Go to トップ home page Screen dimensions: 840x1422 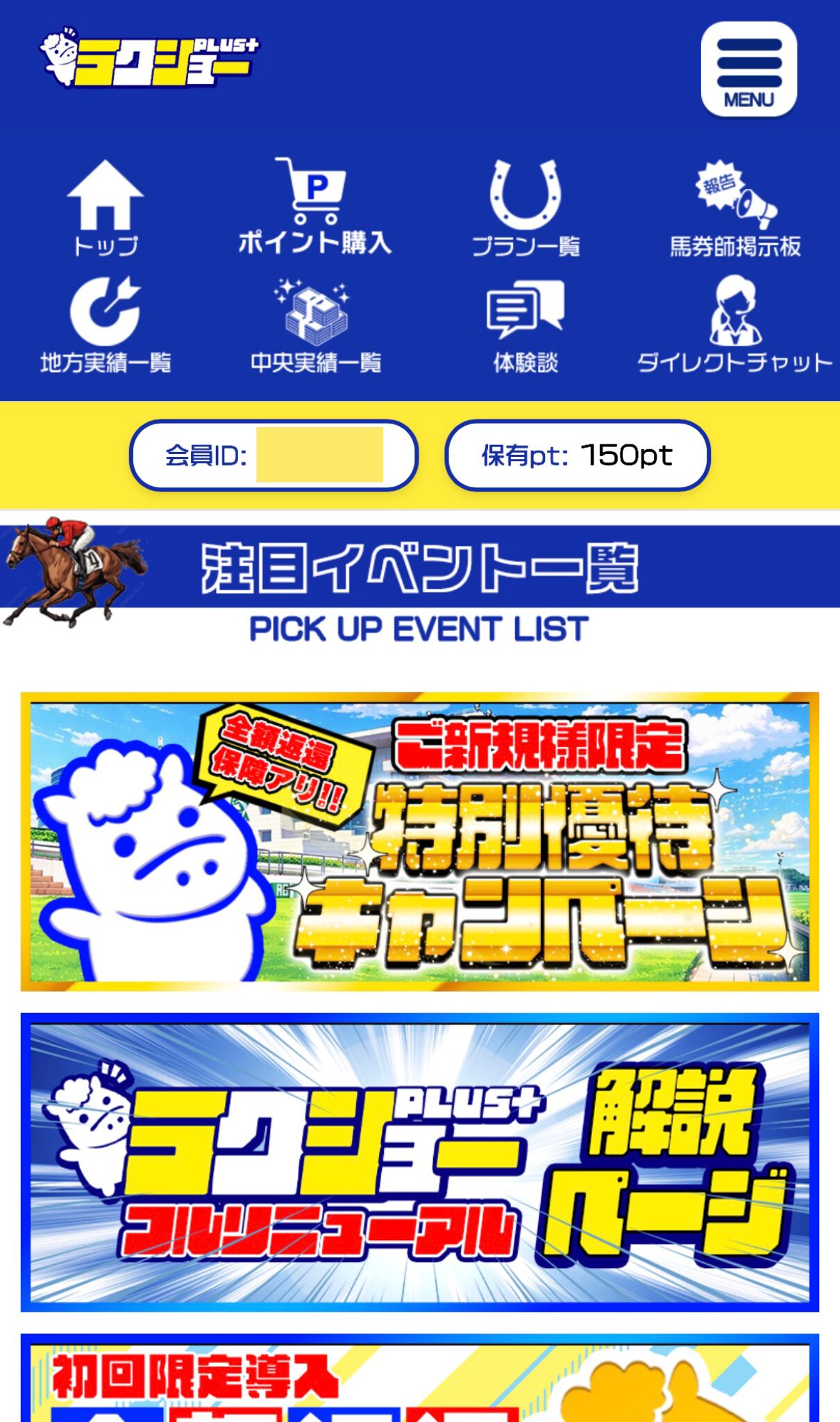[x=106, y=208]
